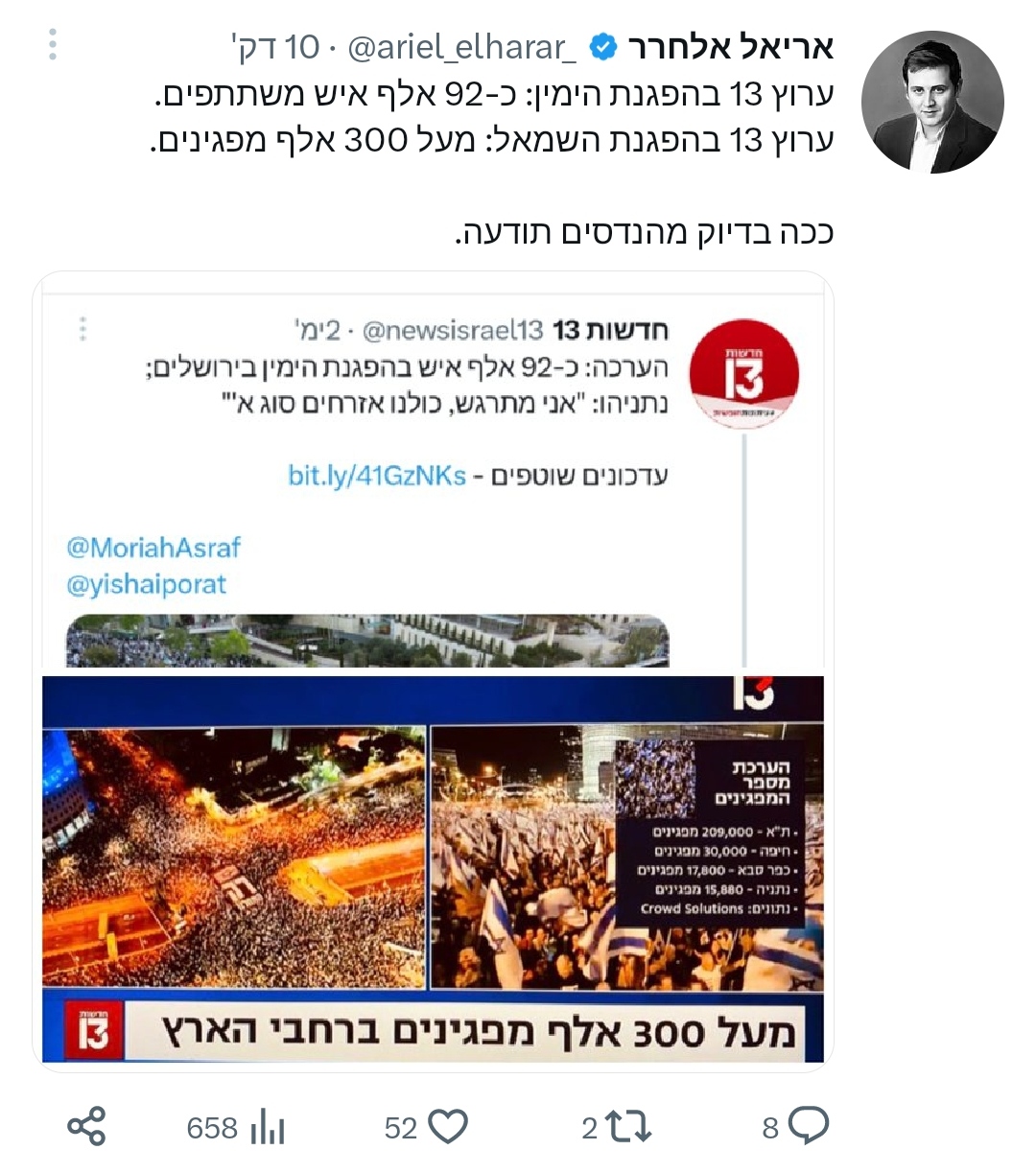Open Ariel Elharar's profile picture
Viewport: 1036px width, 1173px height.
tap(931, 102)
